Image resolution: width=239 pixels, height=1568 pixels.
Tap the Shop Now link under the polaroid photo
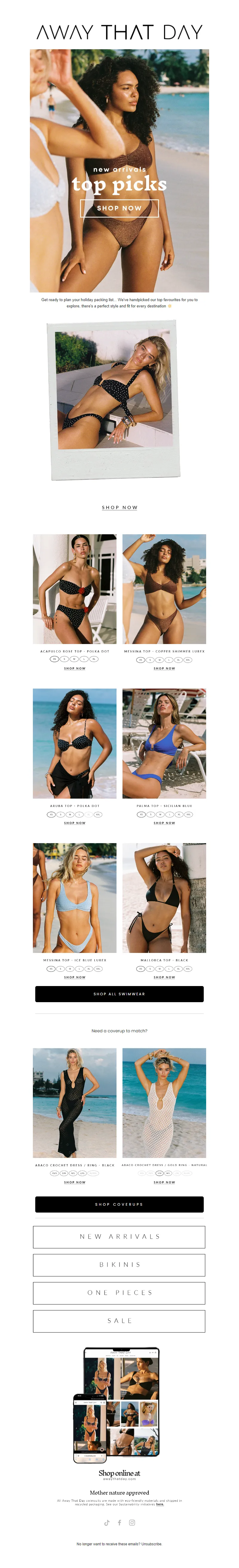(x=119, y=507)
